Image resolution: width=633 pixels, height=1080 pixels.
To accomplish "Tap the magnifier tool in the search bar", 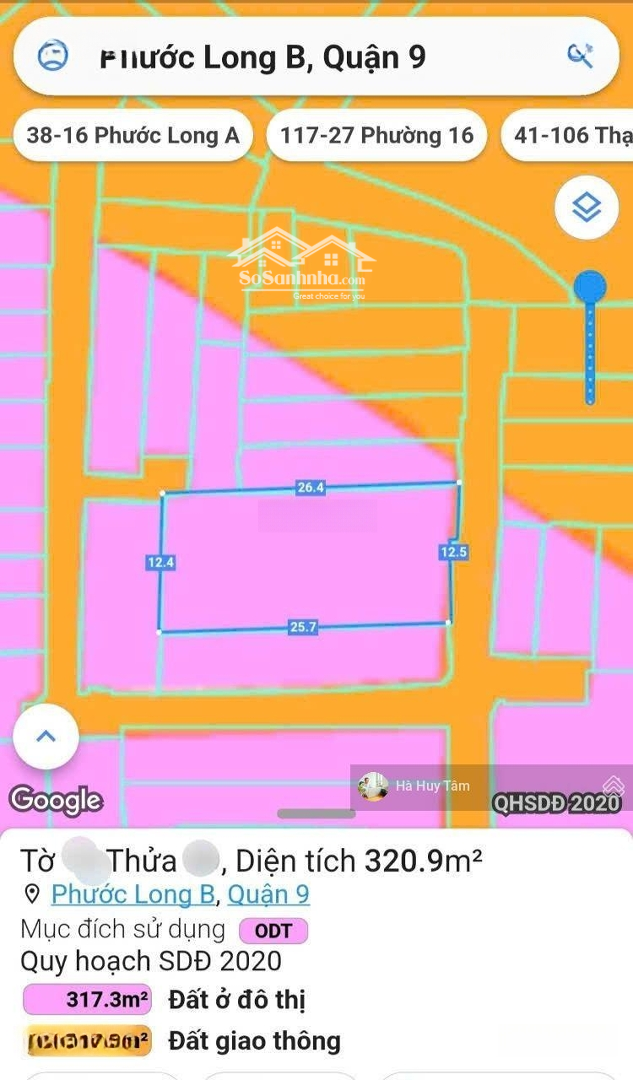I will point(580,56).
